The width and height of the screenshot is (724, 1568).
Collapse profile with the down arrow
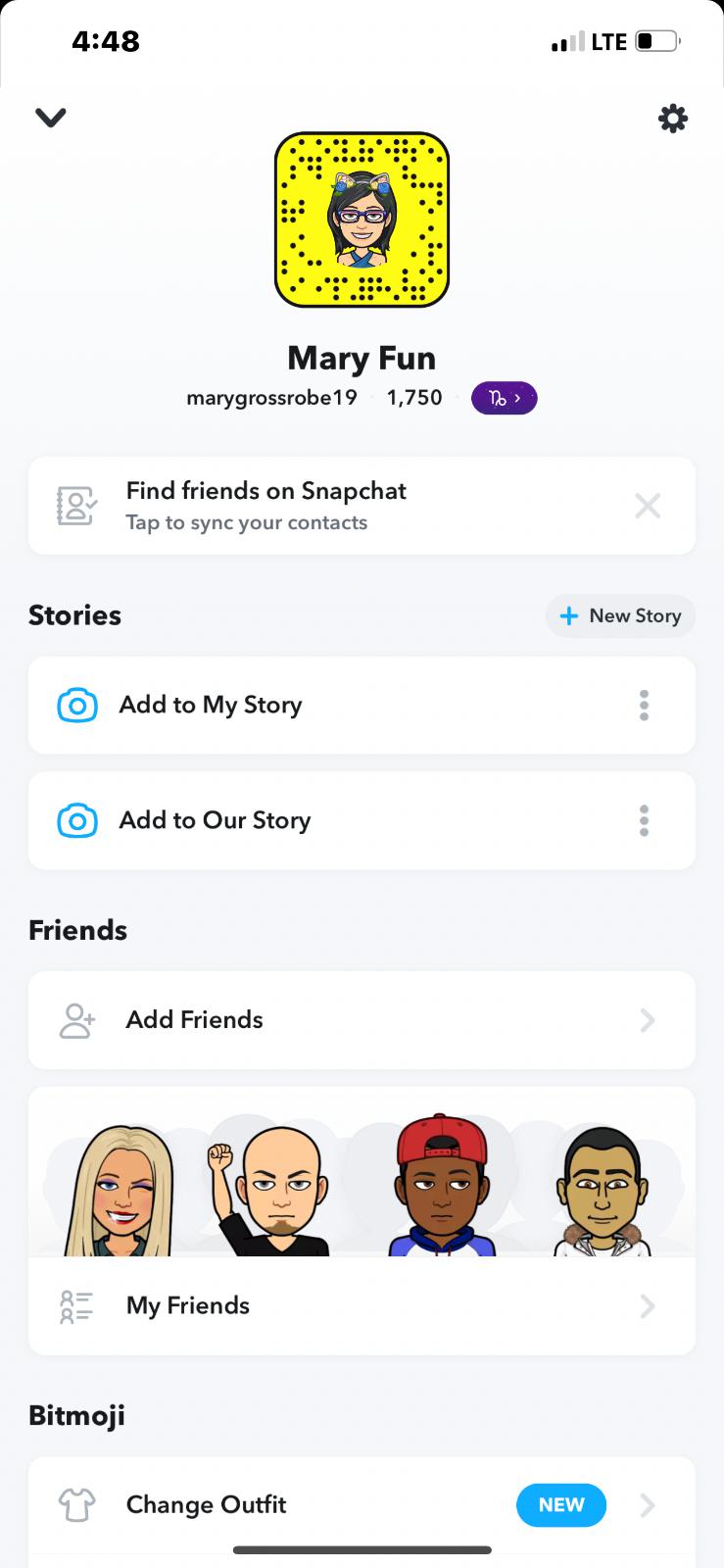pos(50,118)
